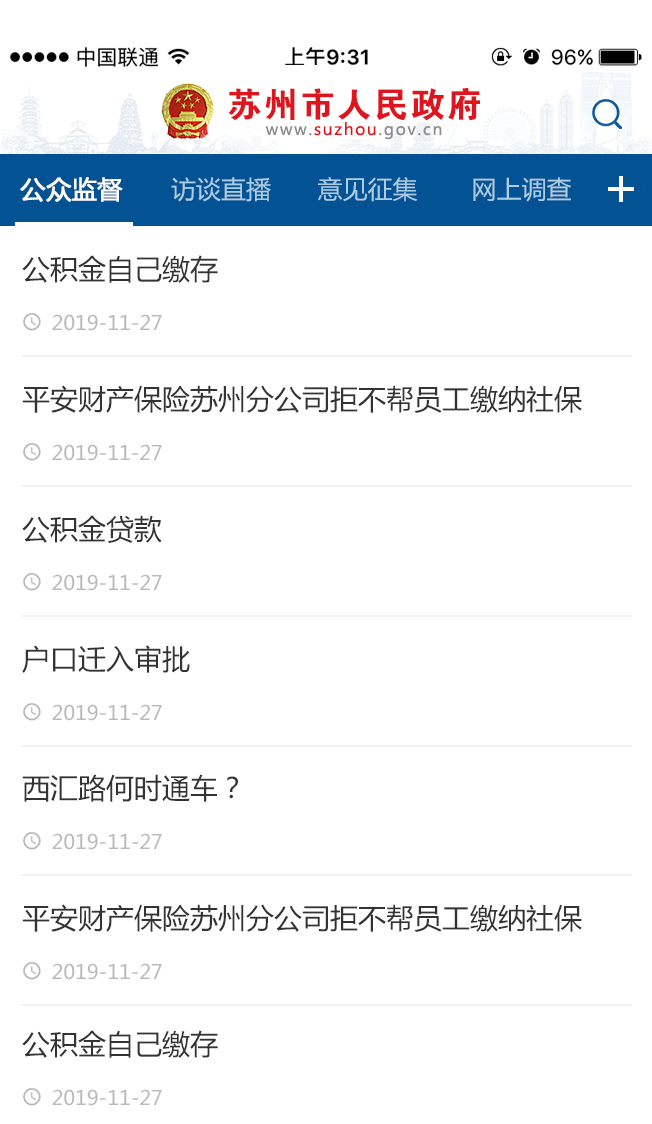Image resolution: width=652 pixels, height=1124 pixels.
Task: Go to the 网上调查 tab
Action: [x=521, y=189]
